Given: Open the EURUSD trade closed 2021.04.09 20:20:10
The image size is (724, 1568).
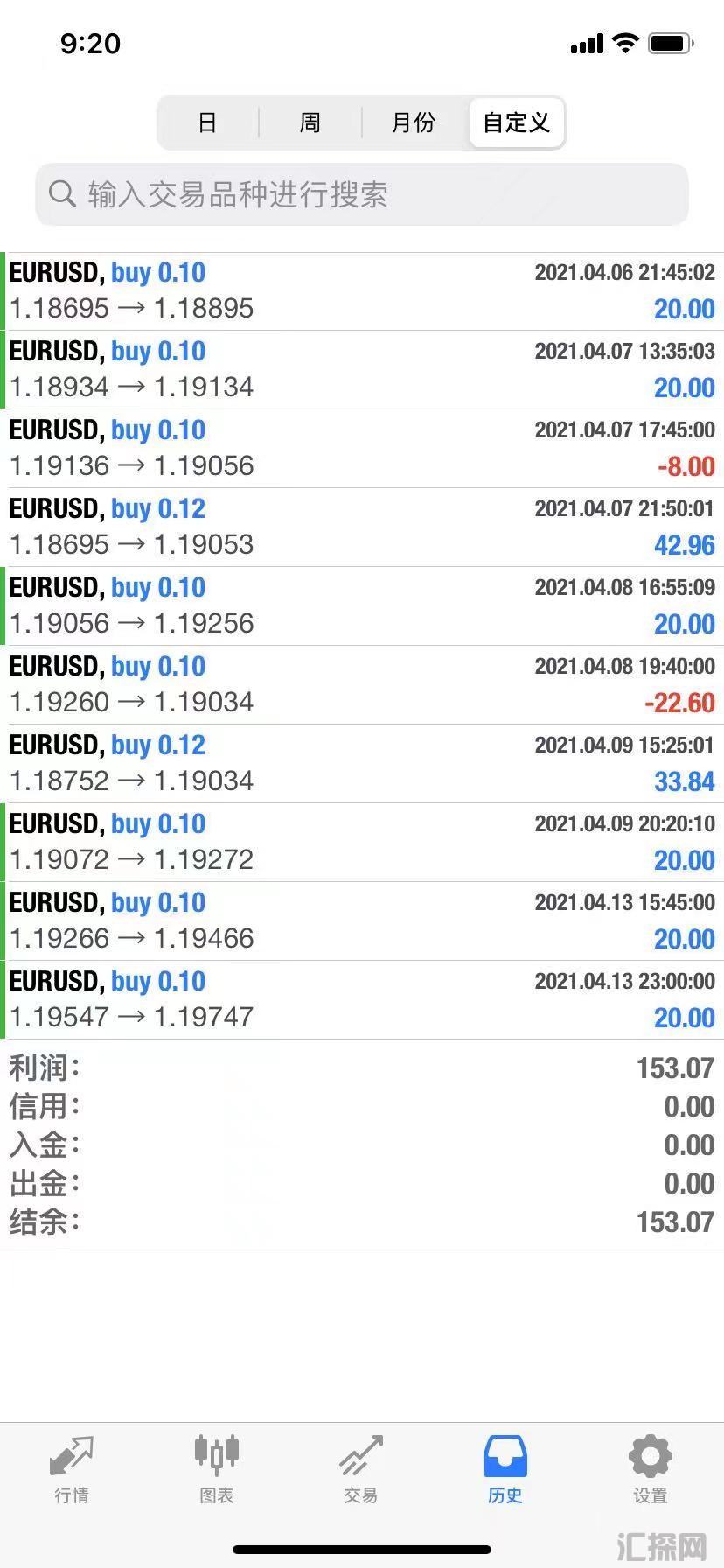Looking at the screenshot, I should pyautogui.click(x=362, y=843).
